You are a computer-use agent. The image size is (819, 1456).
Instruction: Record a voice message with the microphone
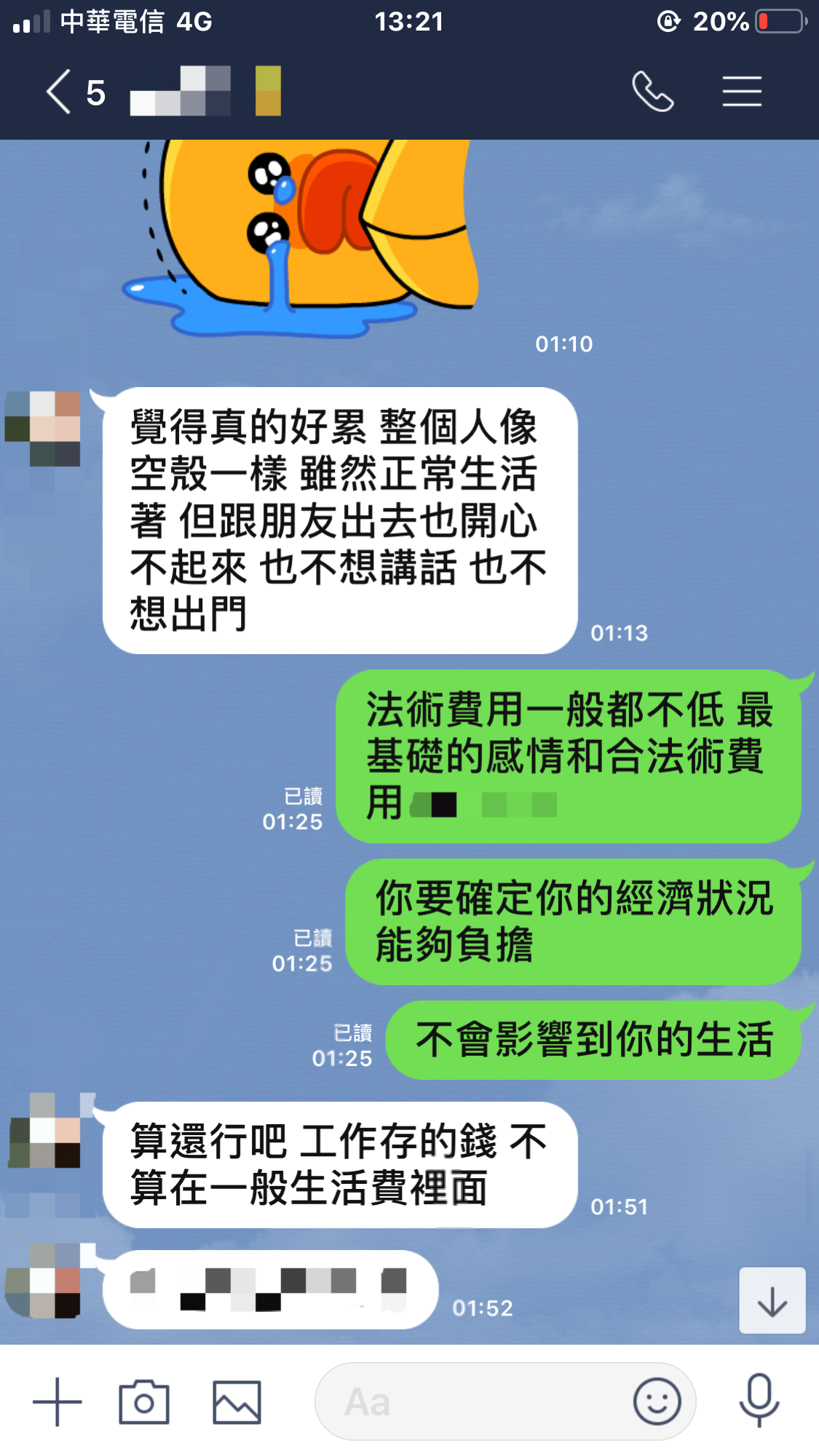pos(759,1400)
